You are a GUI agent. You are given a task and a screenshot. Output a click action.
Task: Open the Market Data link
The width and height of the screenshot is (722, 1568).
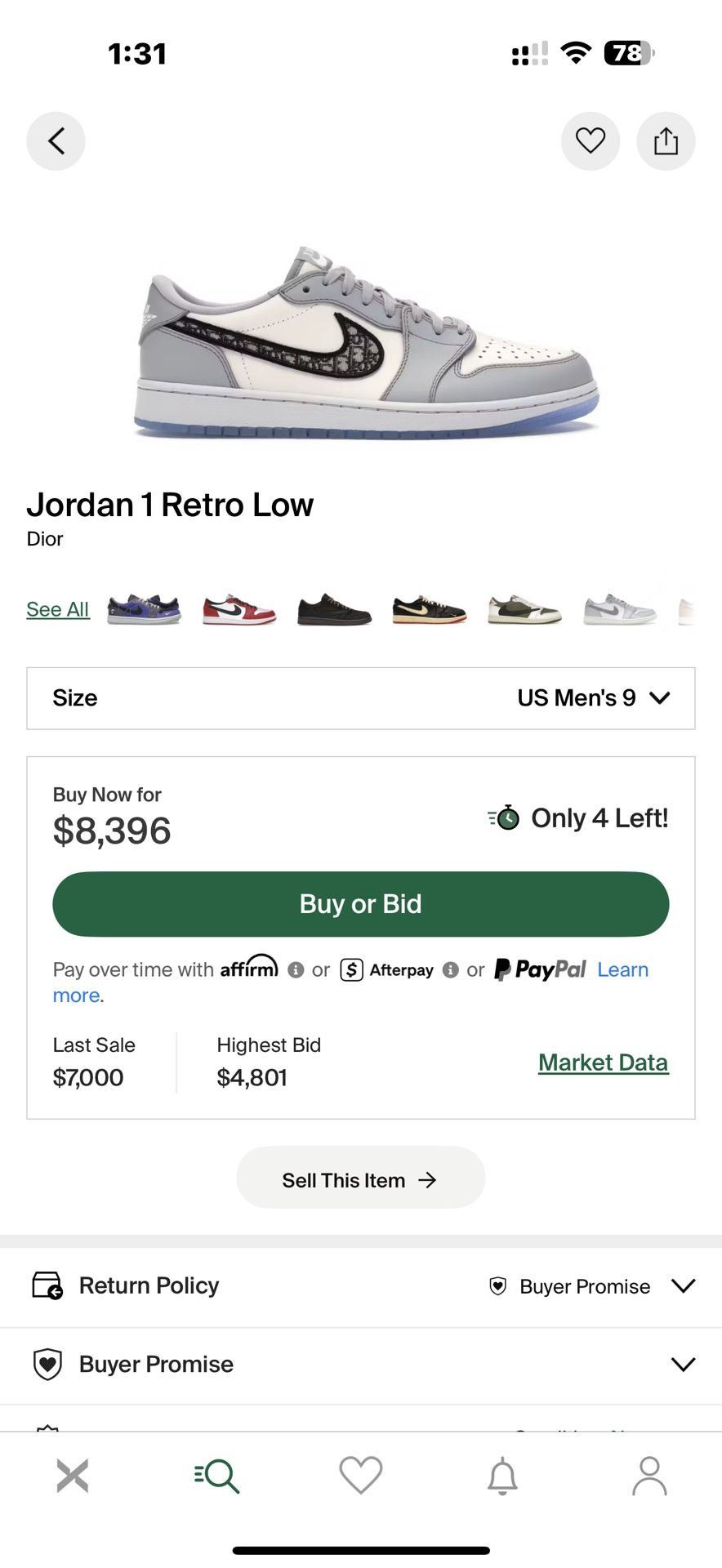tap(603, 1062)
